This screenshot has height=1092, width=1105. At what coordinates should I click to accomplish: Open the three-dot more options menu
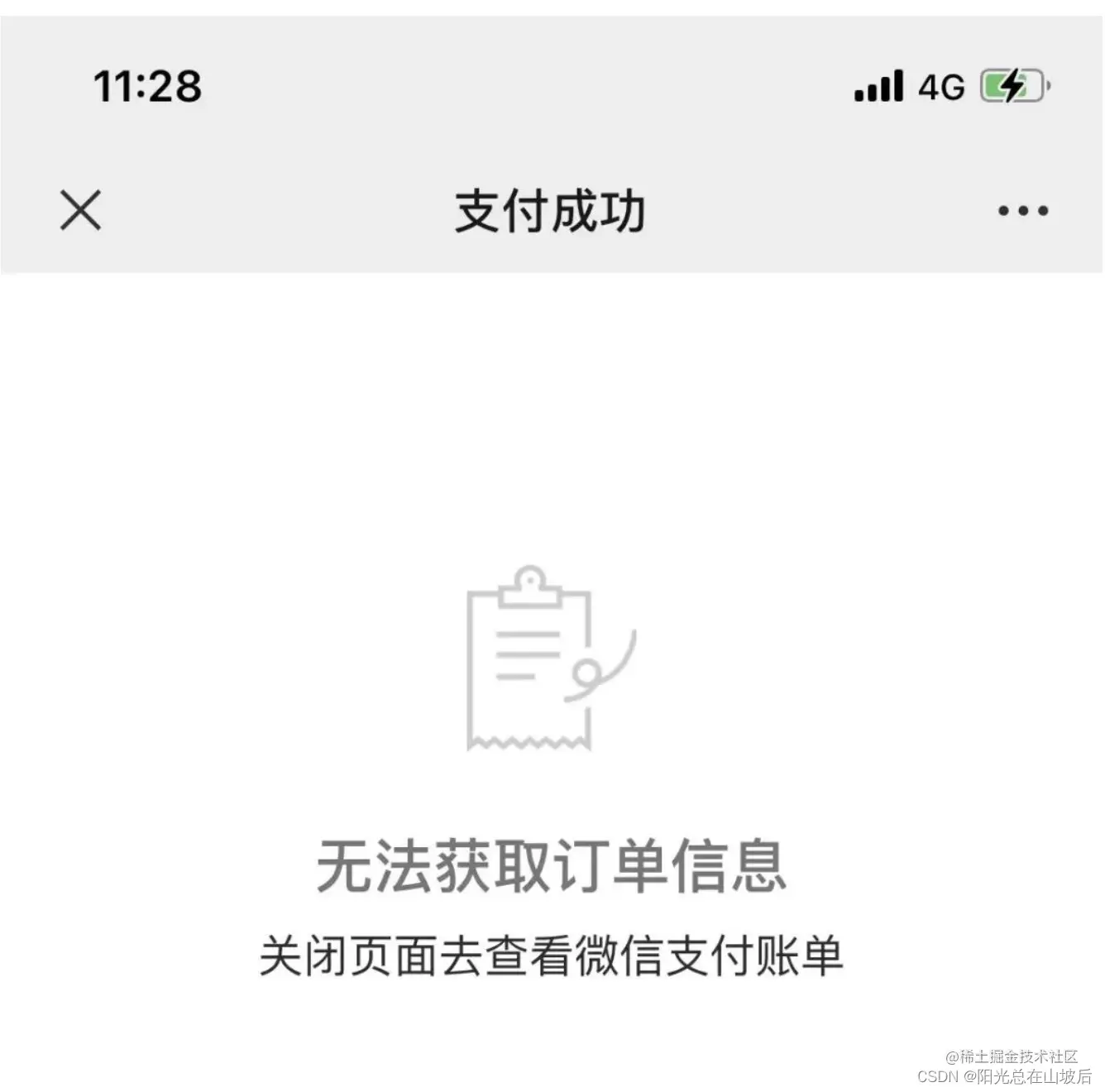[1022, 211]
